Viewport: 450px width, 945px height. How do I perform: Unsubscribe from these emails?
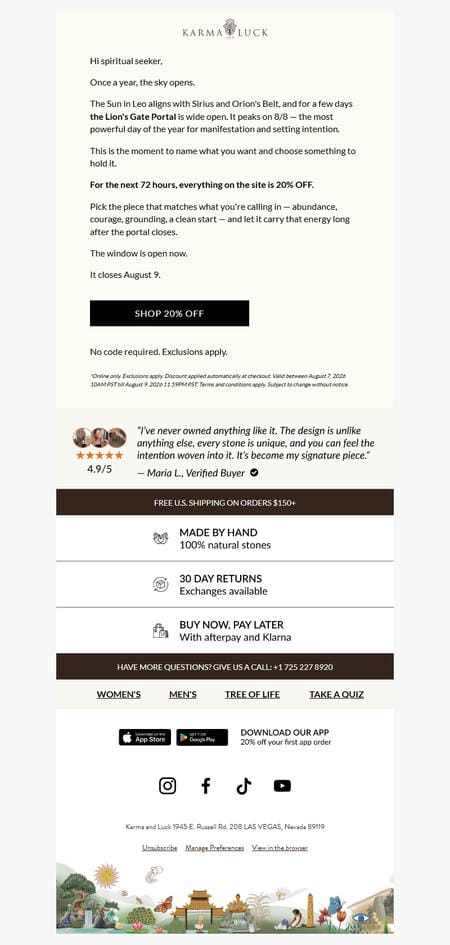click(160, 848)
